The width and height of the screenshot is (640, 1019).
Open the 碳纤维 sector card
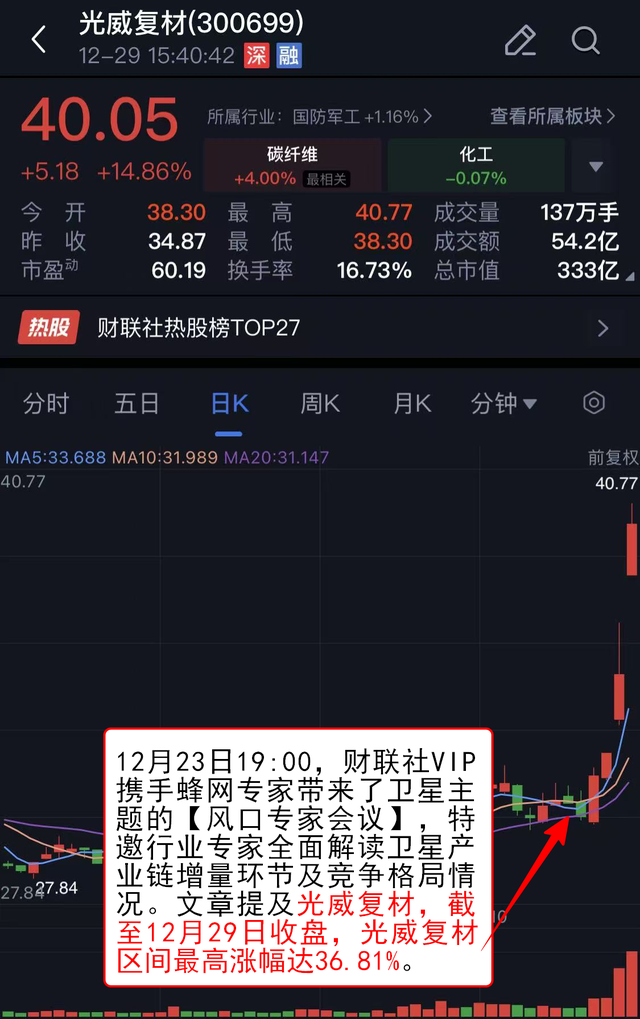point(292,166)
